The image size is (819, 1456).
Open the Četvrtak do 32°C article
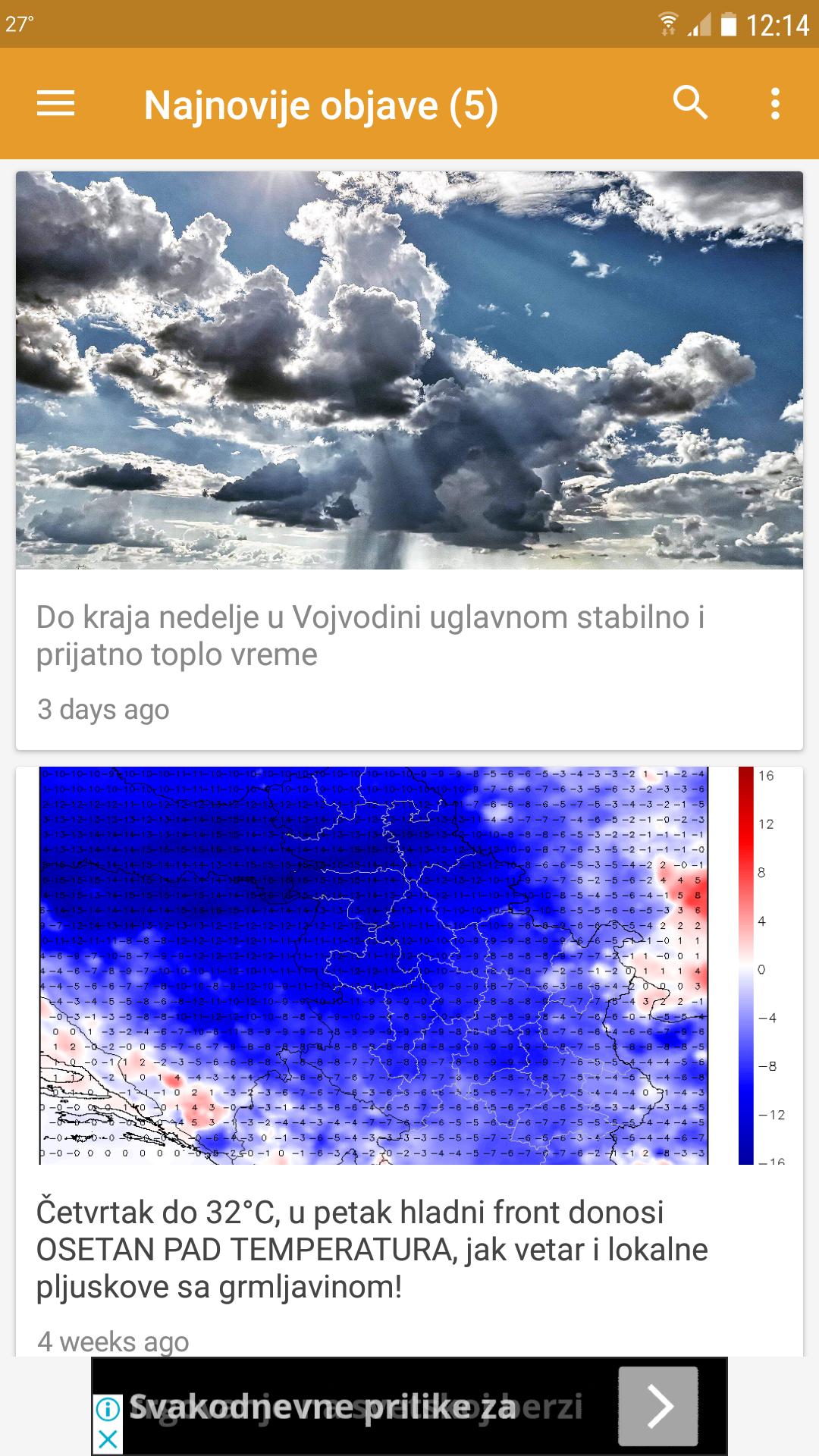point(372,1244)
